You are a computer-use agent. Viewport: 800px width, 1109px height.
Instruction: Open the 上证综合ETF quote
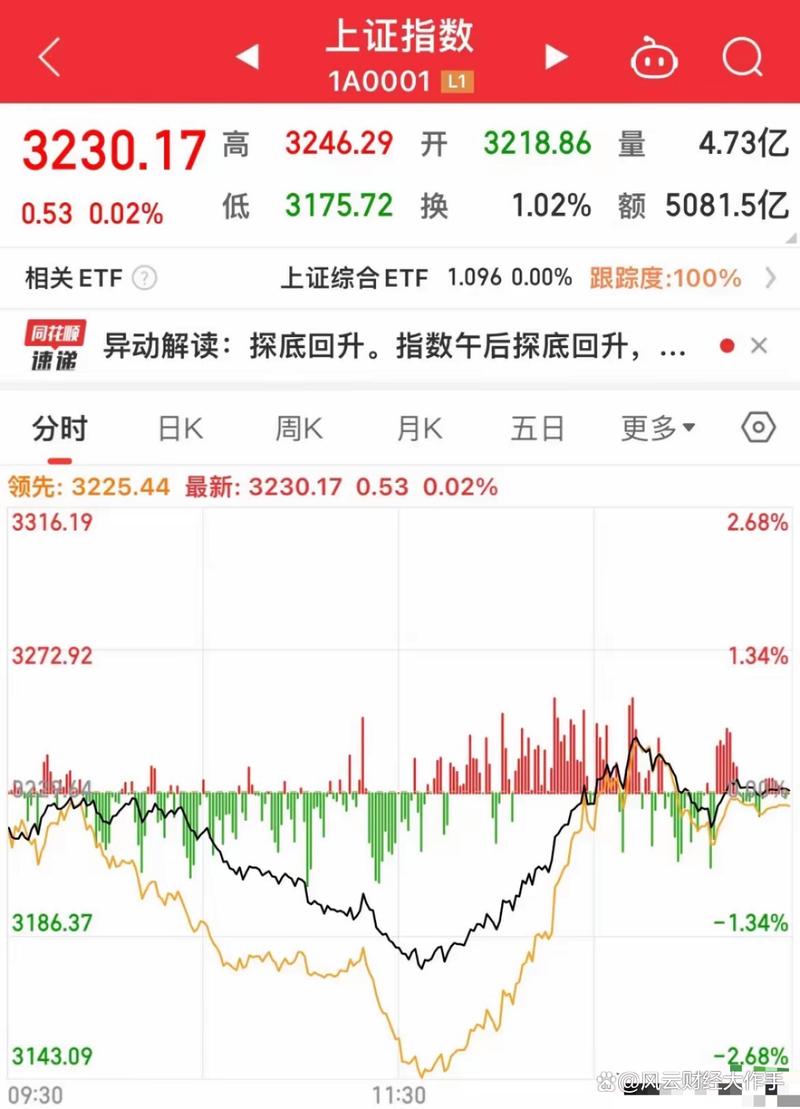click(355, 278)
